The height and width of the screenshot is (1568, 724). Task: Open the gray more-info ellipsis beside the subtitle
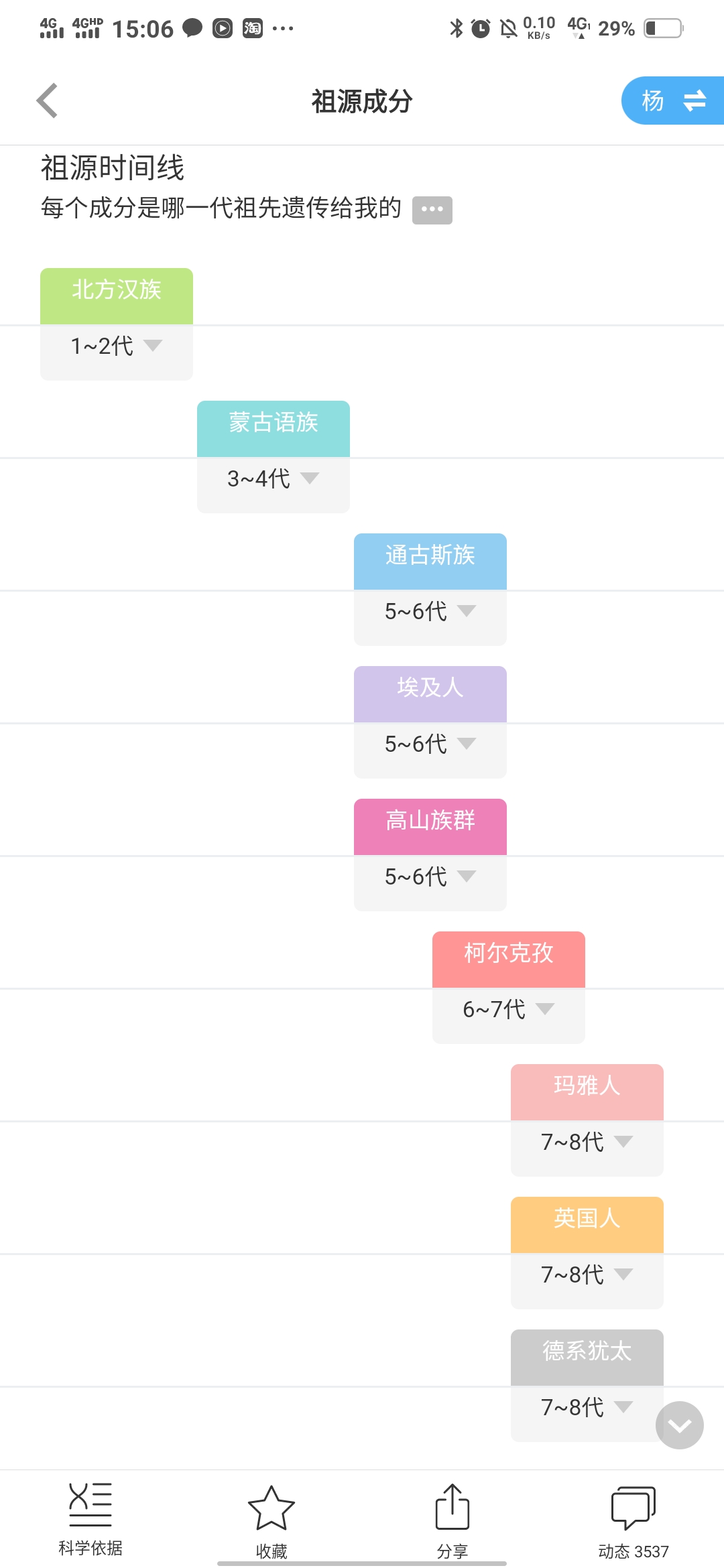click(432, 210)
